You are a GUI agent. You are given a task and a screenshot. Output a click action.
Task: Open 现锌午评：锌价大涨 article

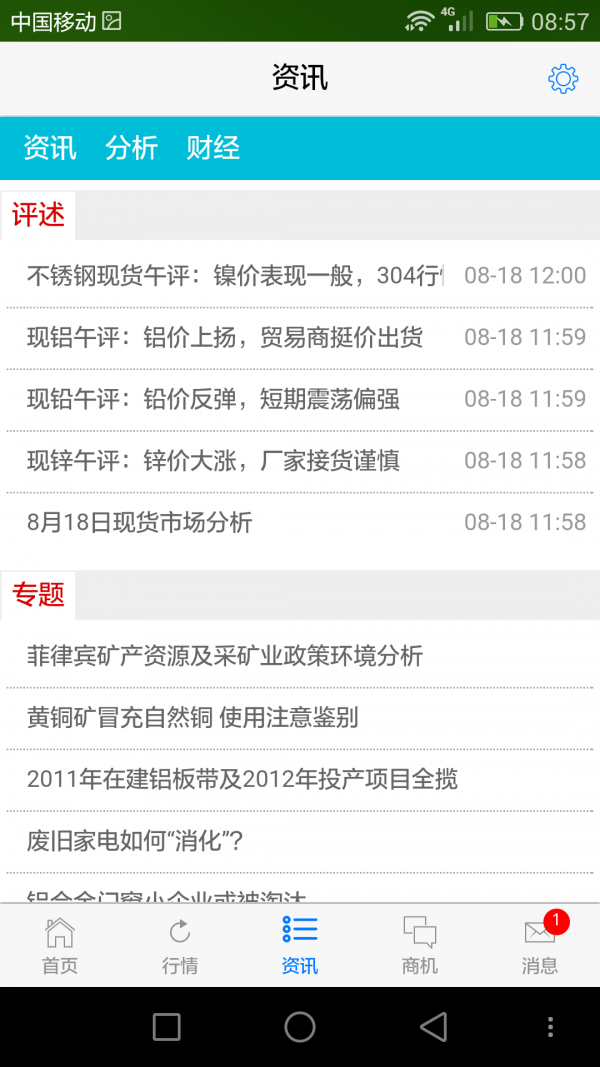300,461
